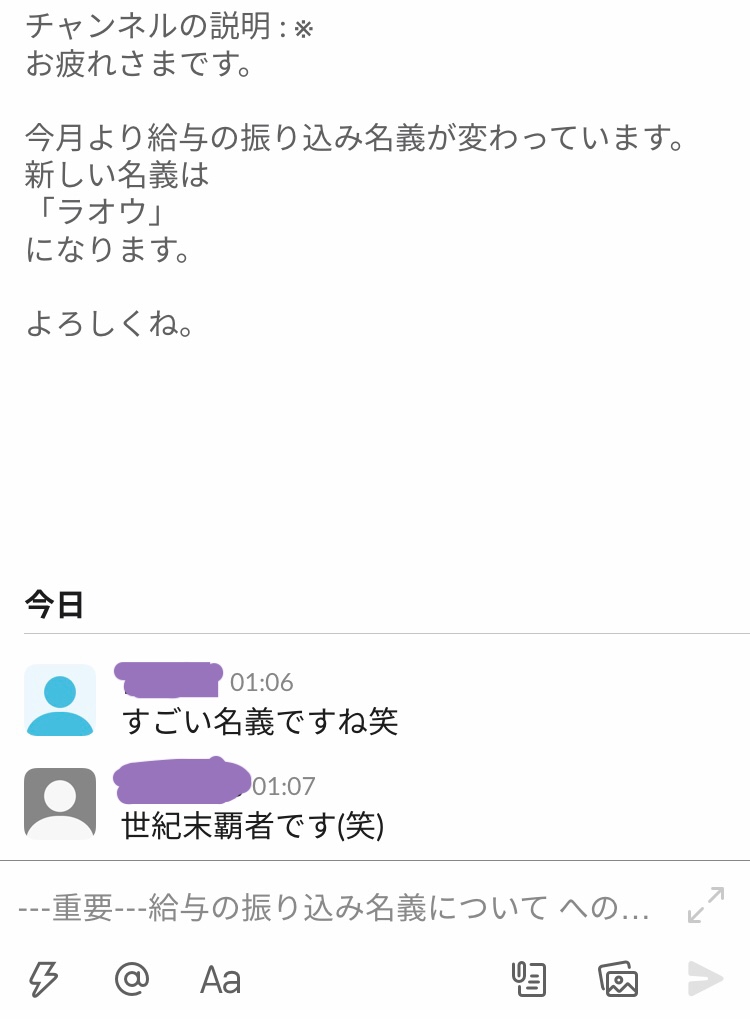Viewport: 750px width, 1019px height.
Task: Open the photo gallery picker
Action: pyautogui.click(x=617, y=978)
